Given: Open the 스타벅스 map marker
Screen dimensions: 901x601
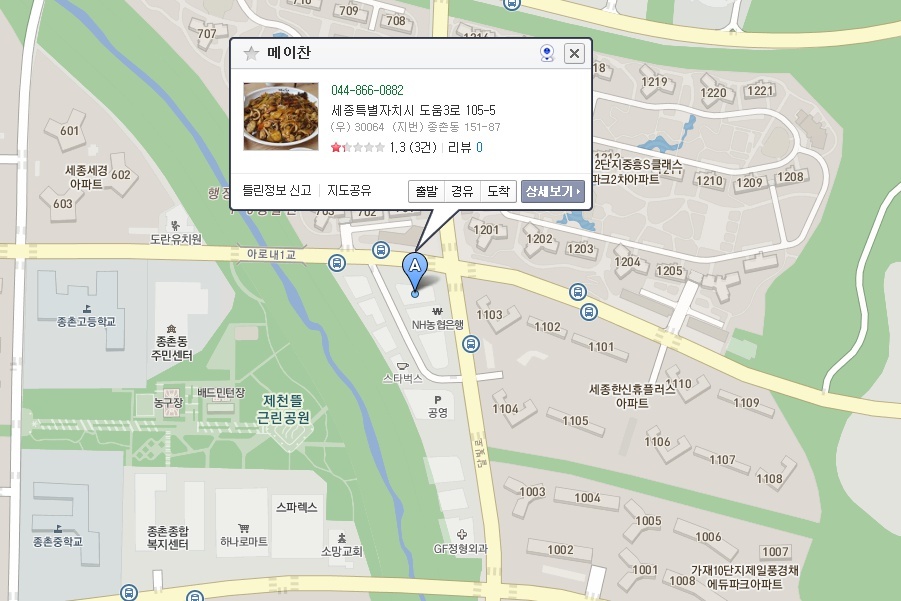Looking at the screenshot, I should point(403,372).
